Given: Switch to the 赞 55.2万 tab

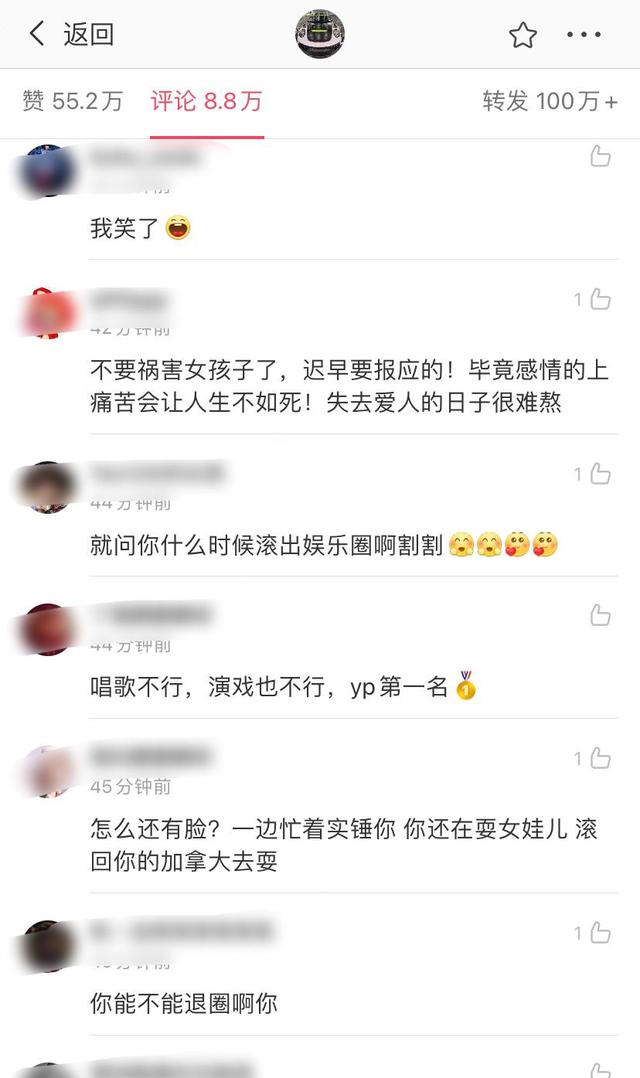Looking at the screenshot, I should pos(72,101).
